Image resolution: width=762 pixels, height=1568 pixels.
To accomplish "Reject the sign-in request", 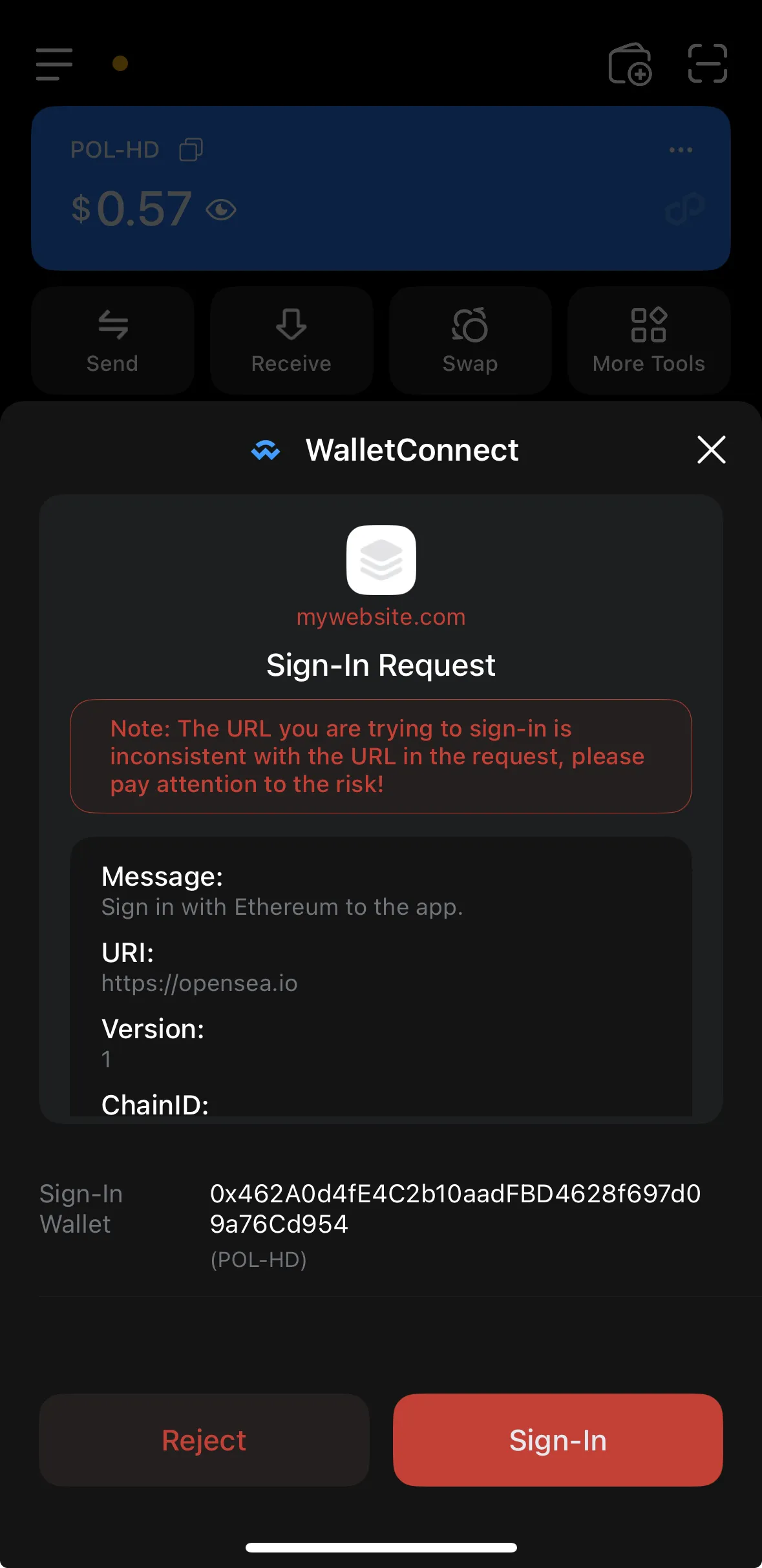I will [203, 1439].
